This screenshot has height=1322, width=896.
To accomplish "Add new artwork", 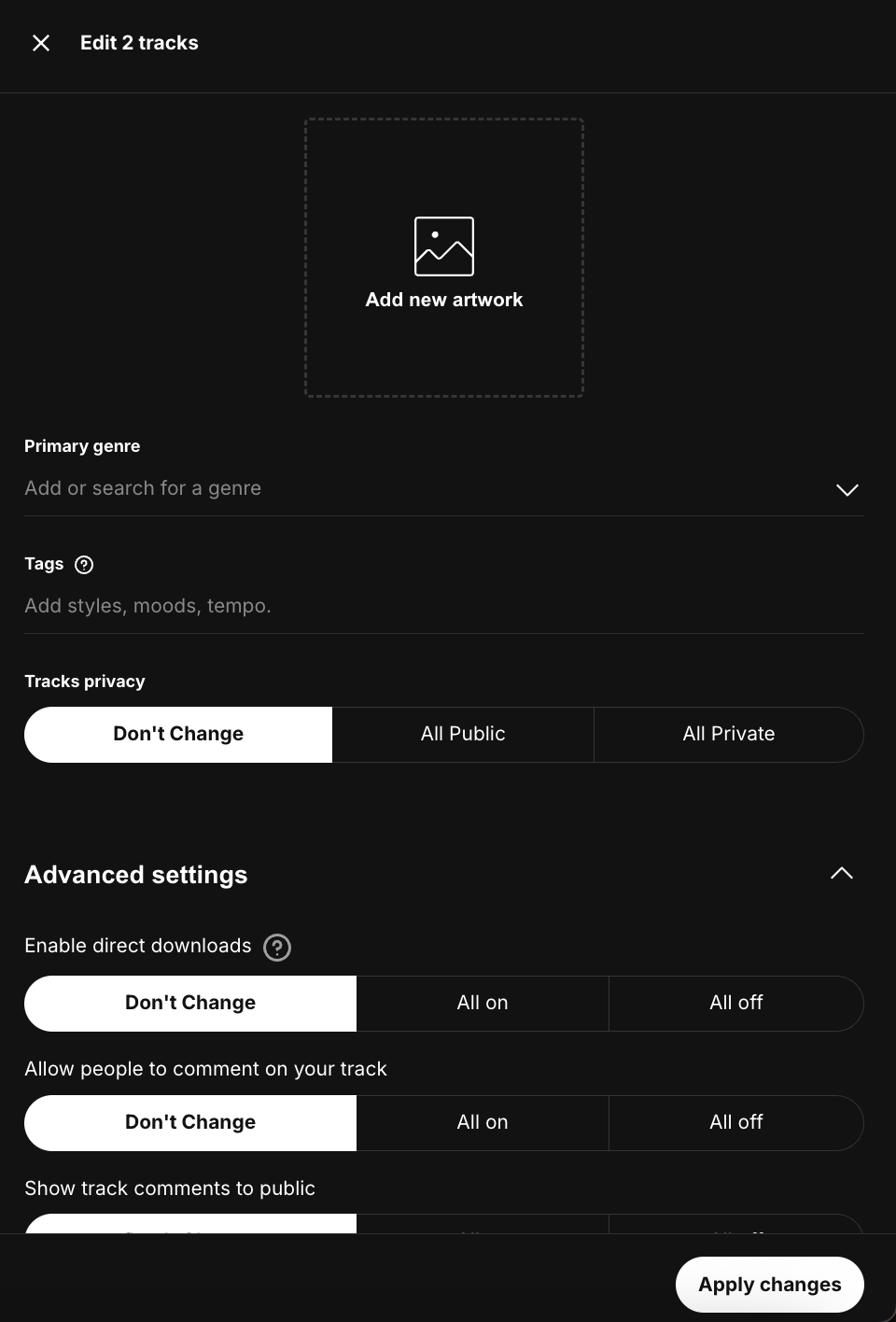I will tap(444, 259).
